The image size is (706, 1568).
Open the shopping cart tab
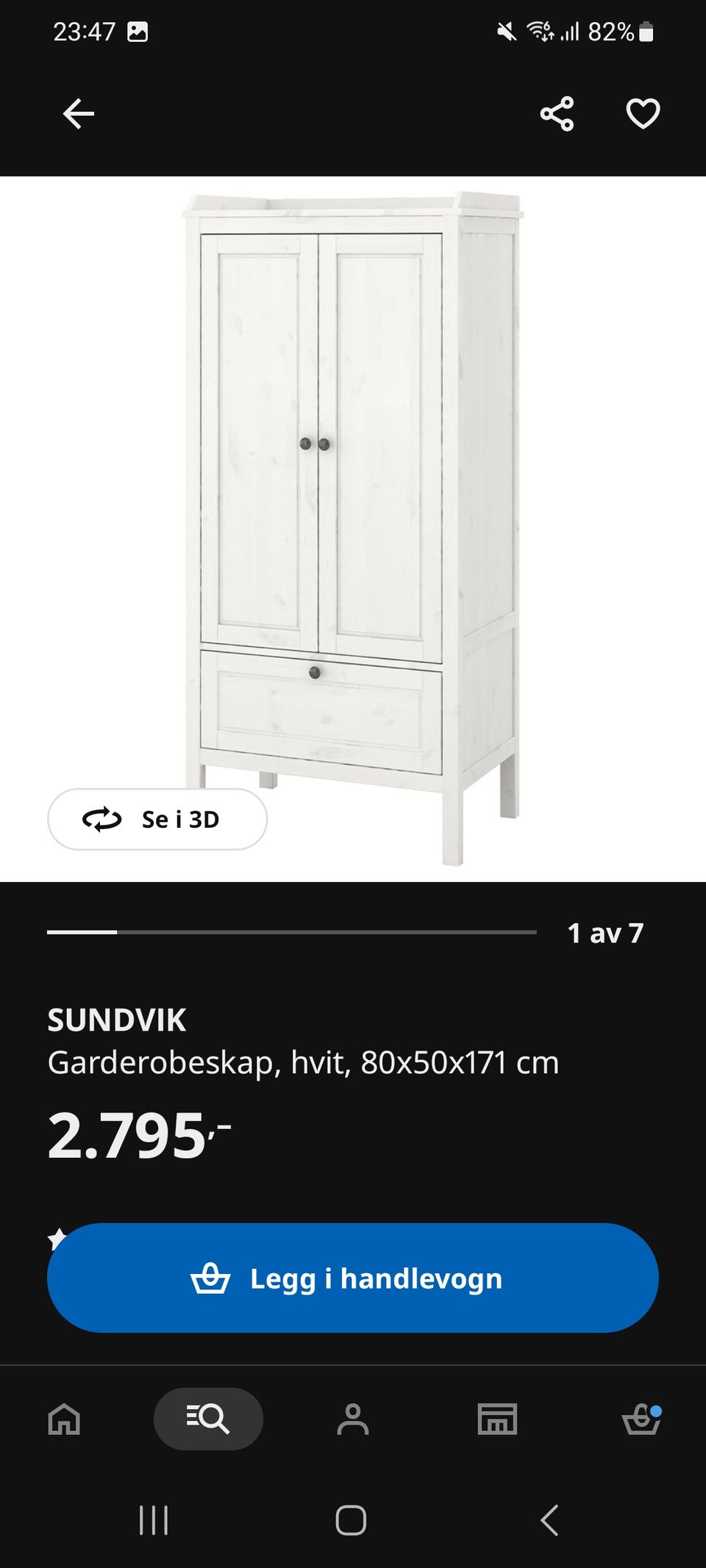(642, 1419)
